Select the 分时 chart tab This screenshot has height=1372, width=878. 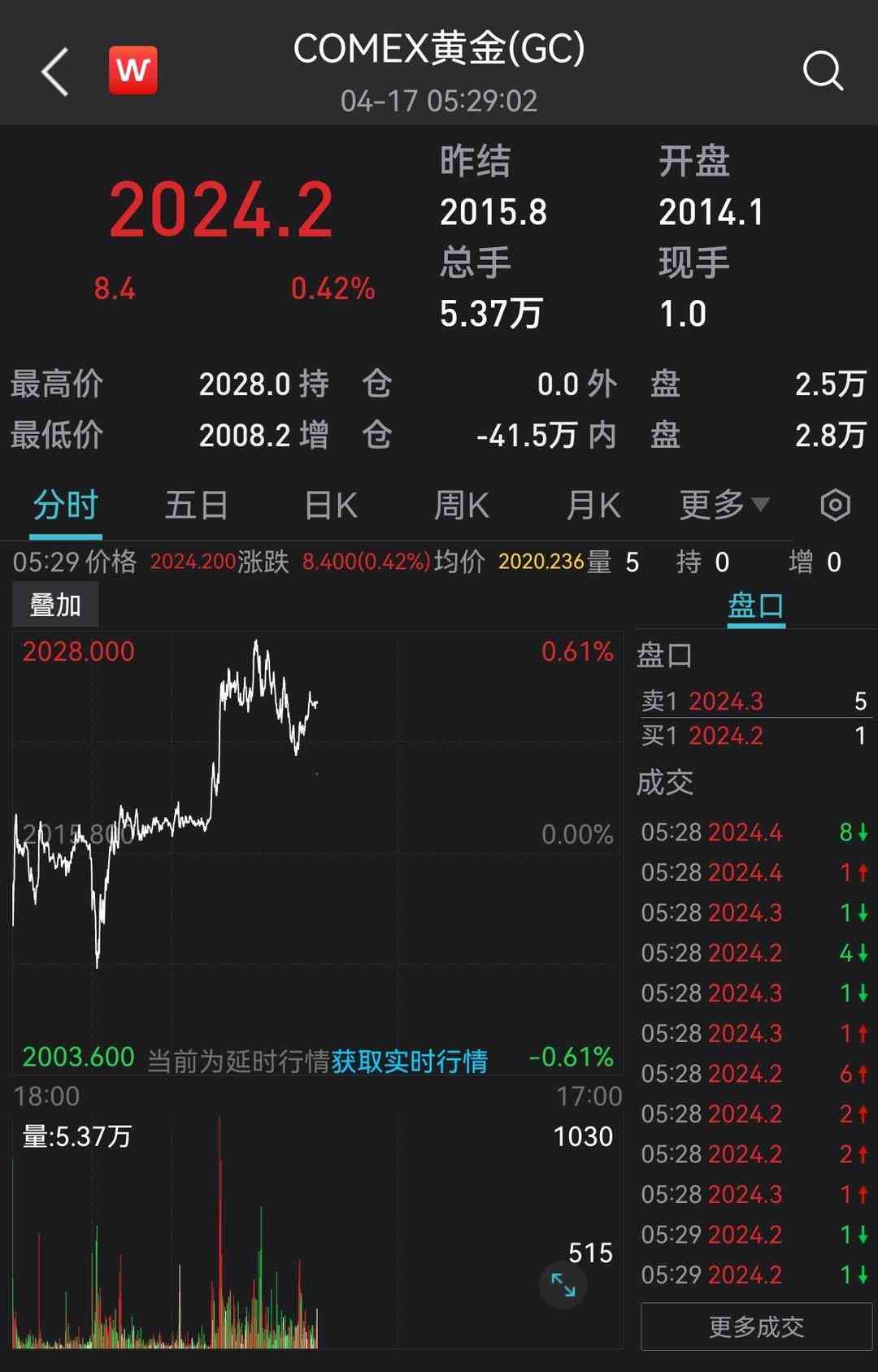click(66, 506)
